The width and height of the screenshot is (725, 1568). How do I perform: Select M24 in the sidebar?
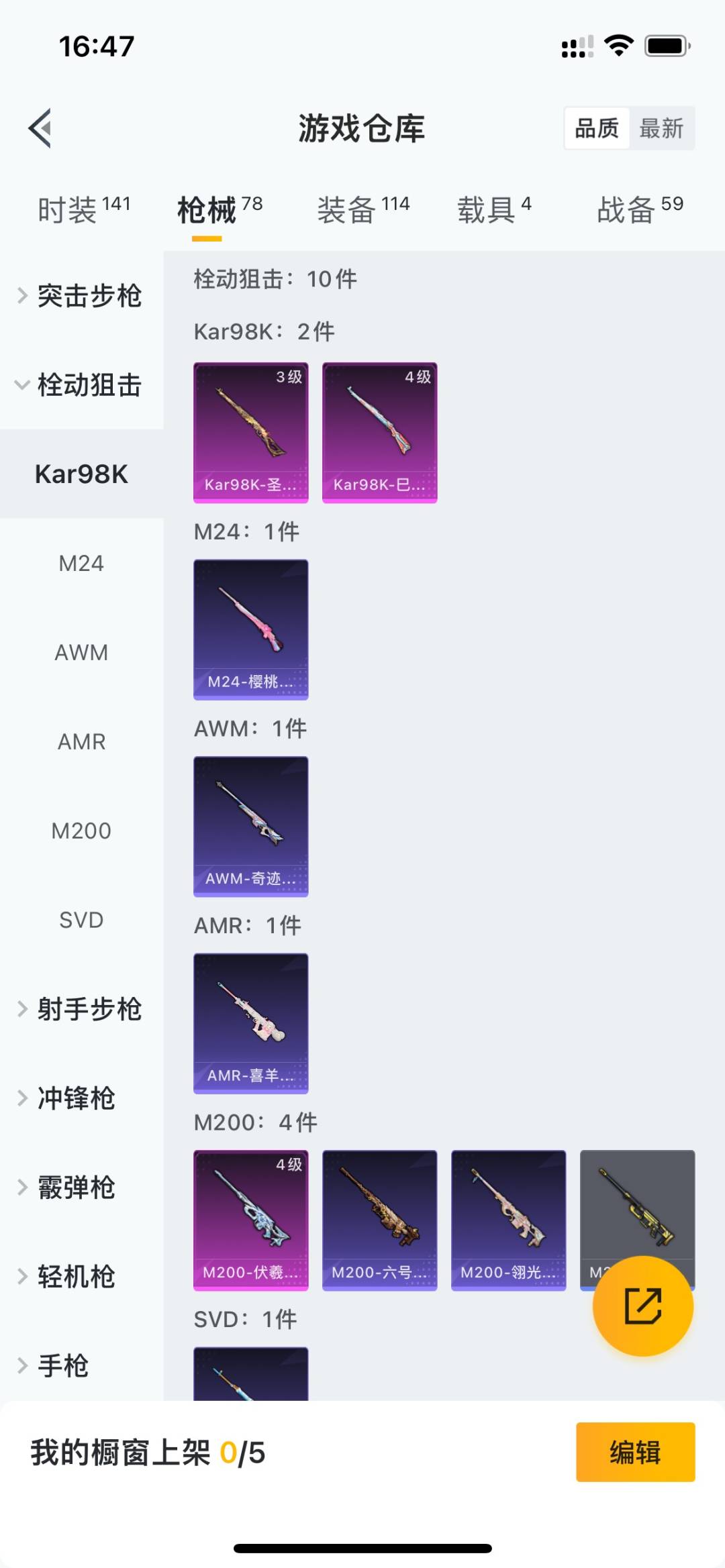click(x=81, y=563)
